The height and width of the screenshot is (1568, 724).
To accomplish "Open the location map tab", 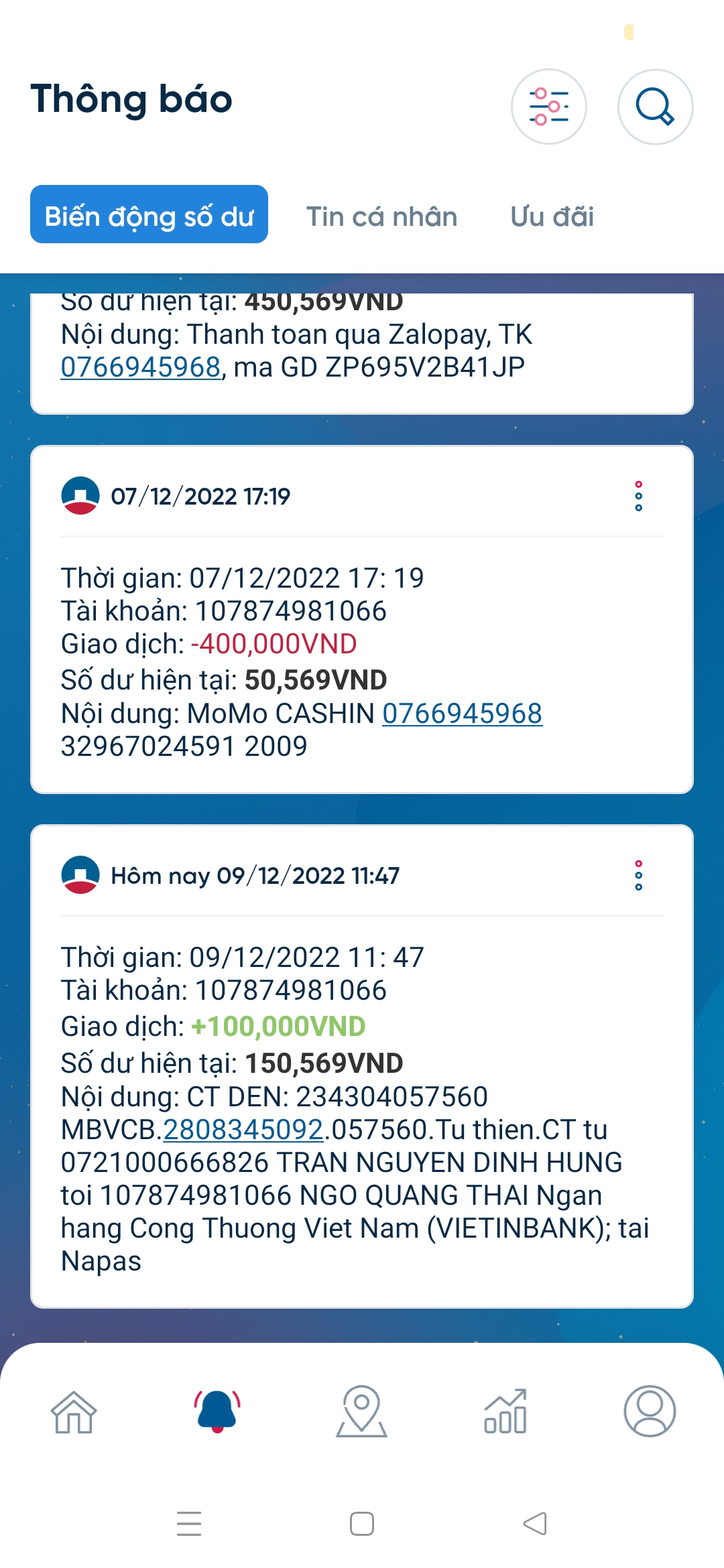I will pyautogui.click(x=361, y=1411).
